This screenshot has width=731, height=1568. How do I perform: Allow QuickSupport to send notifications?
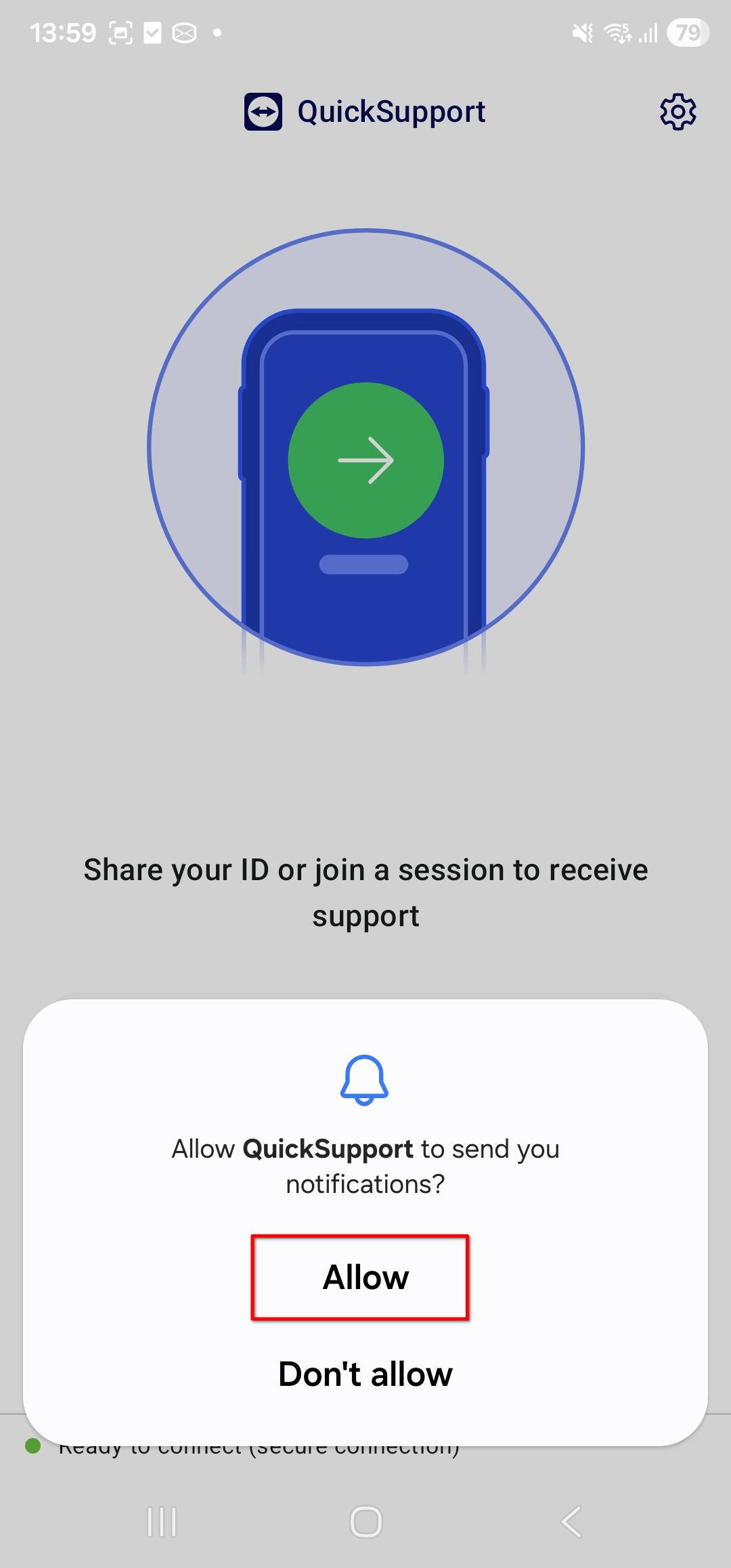click(365, 1278)
